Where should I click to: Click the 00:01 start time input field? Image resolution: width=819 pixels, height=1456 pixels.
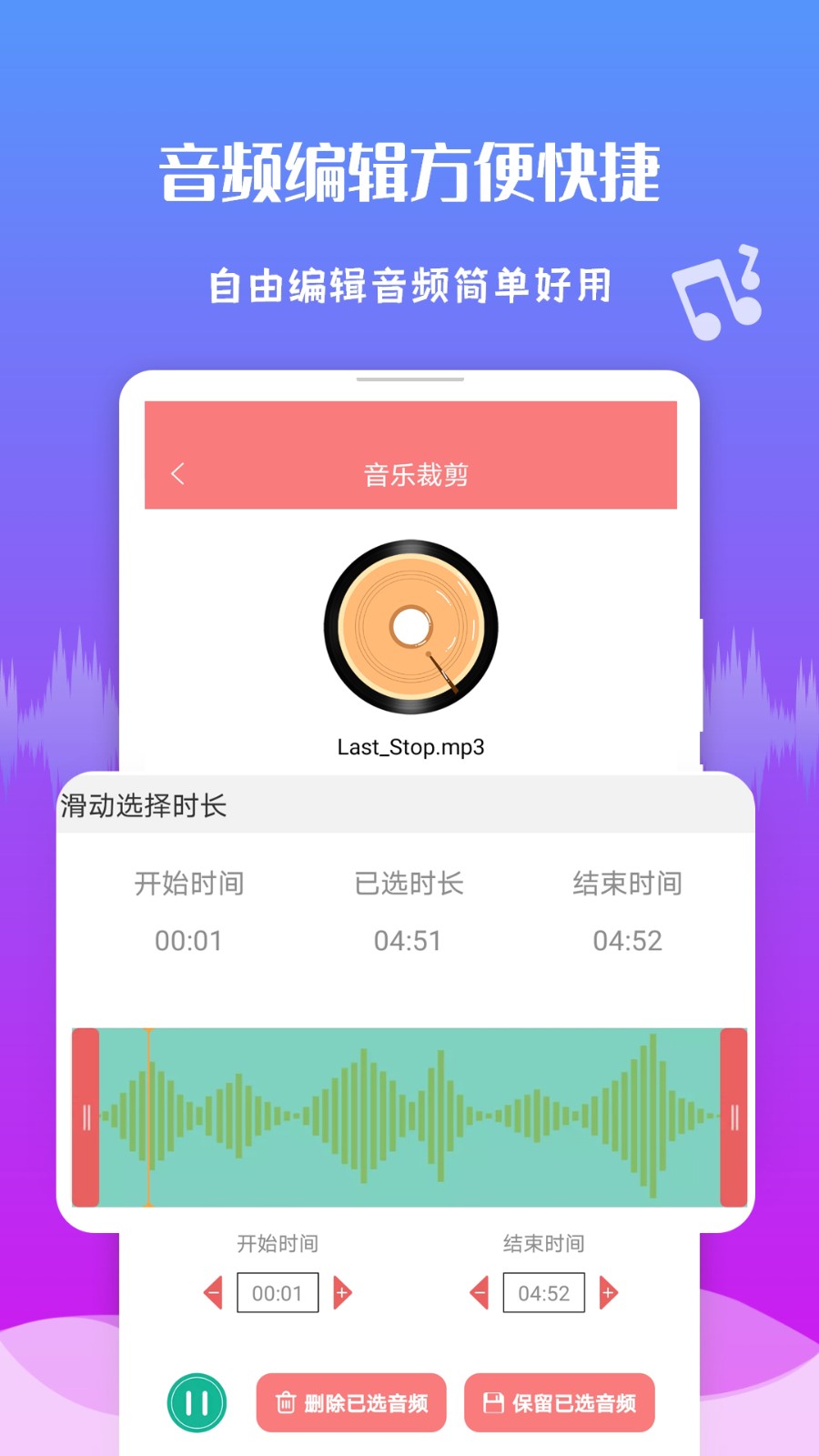pyautogui.click(x=278, y=1292)
